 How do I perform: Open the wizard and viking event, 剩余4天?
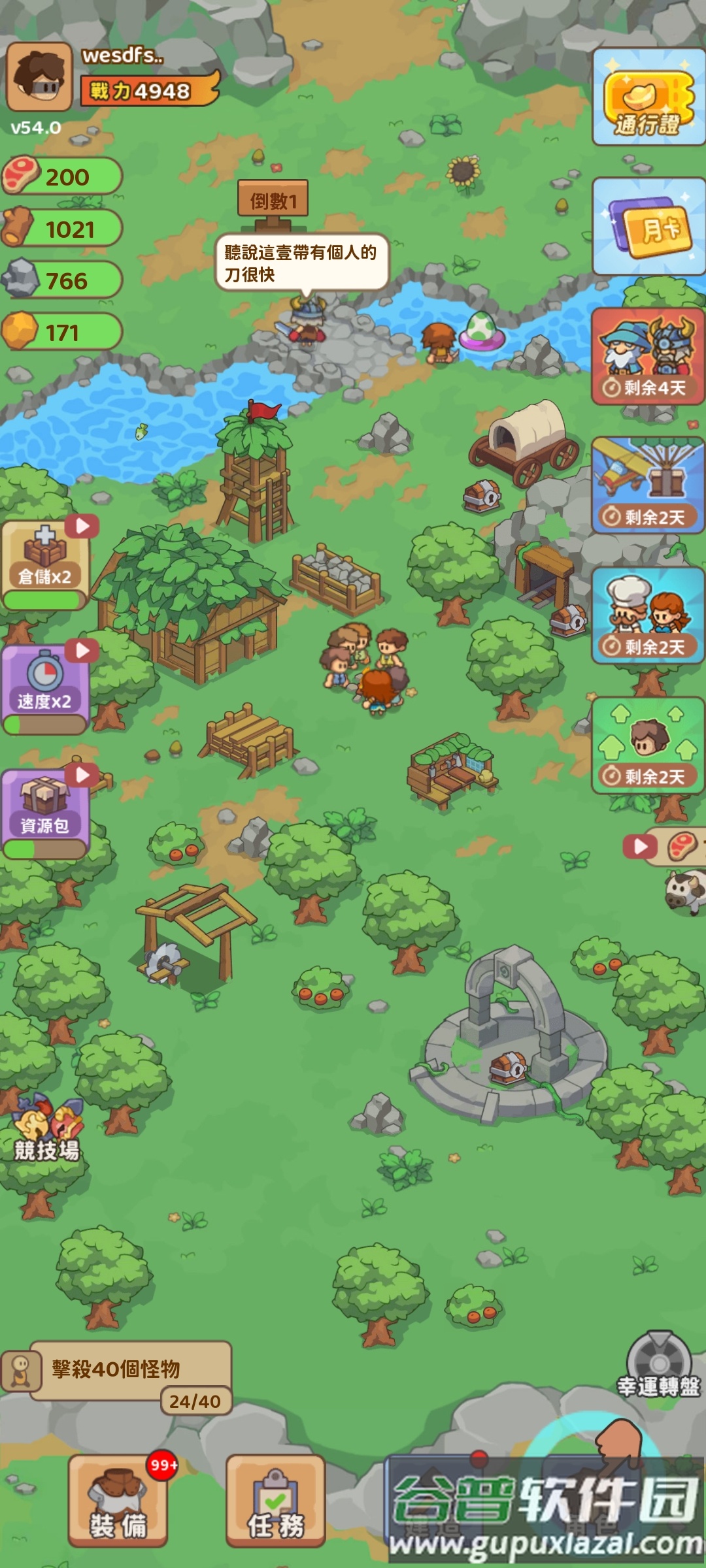pyautogui.click(x=647, y=357)
